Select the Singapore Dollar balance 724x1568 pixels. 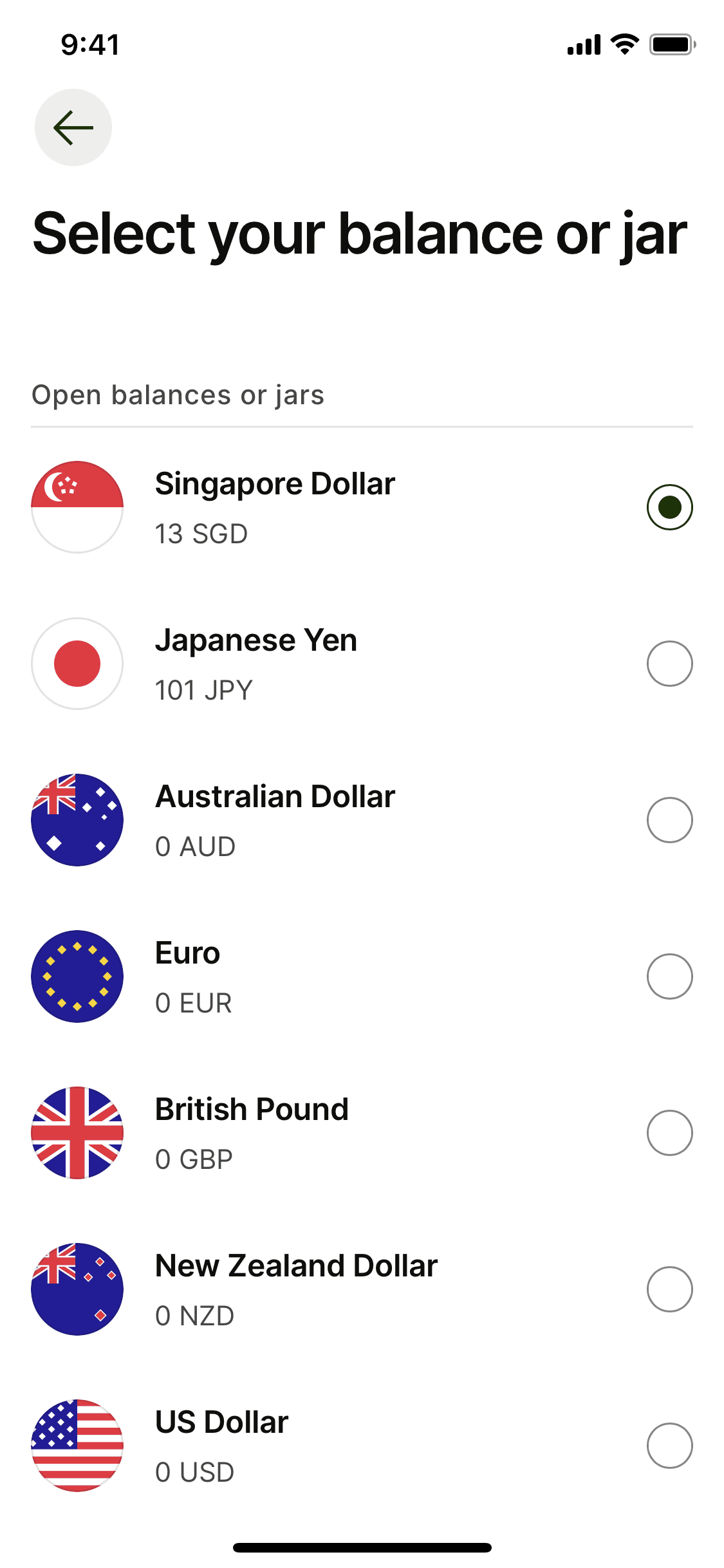point(669,507)
